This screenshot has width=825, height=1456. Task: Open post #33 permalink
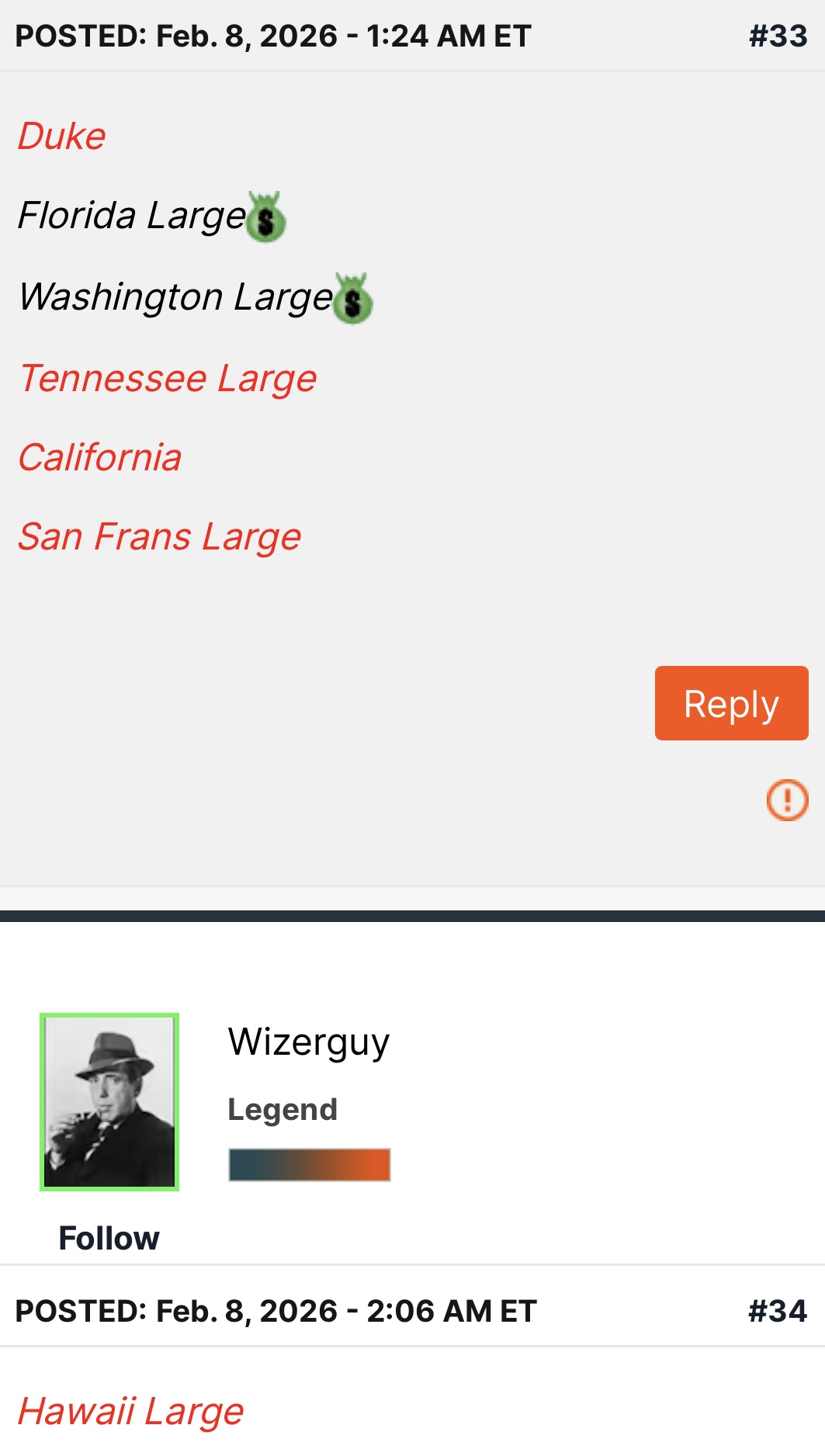click(x=778, y=36)
